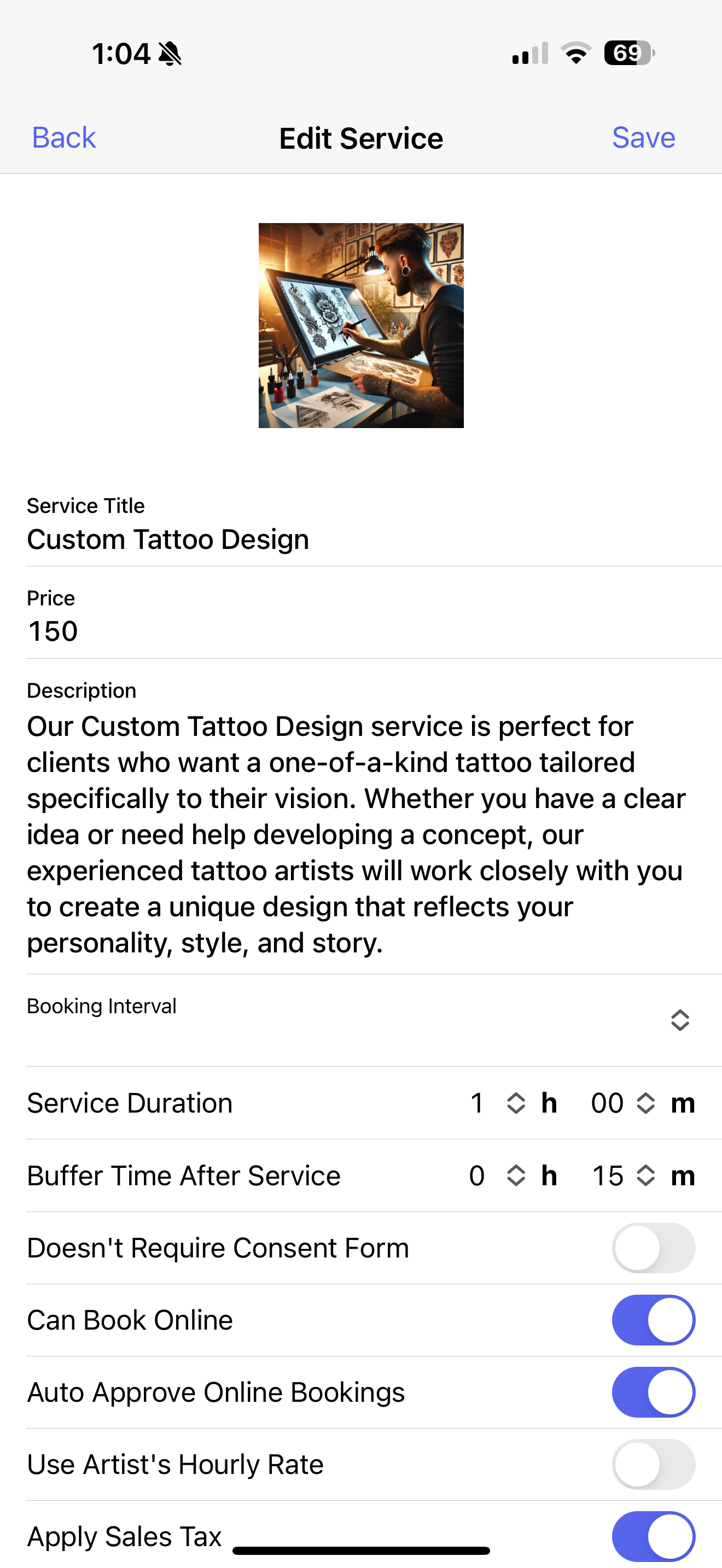
Task: Save the service changes
Action: click(x=643, y=138)
